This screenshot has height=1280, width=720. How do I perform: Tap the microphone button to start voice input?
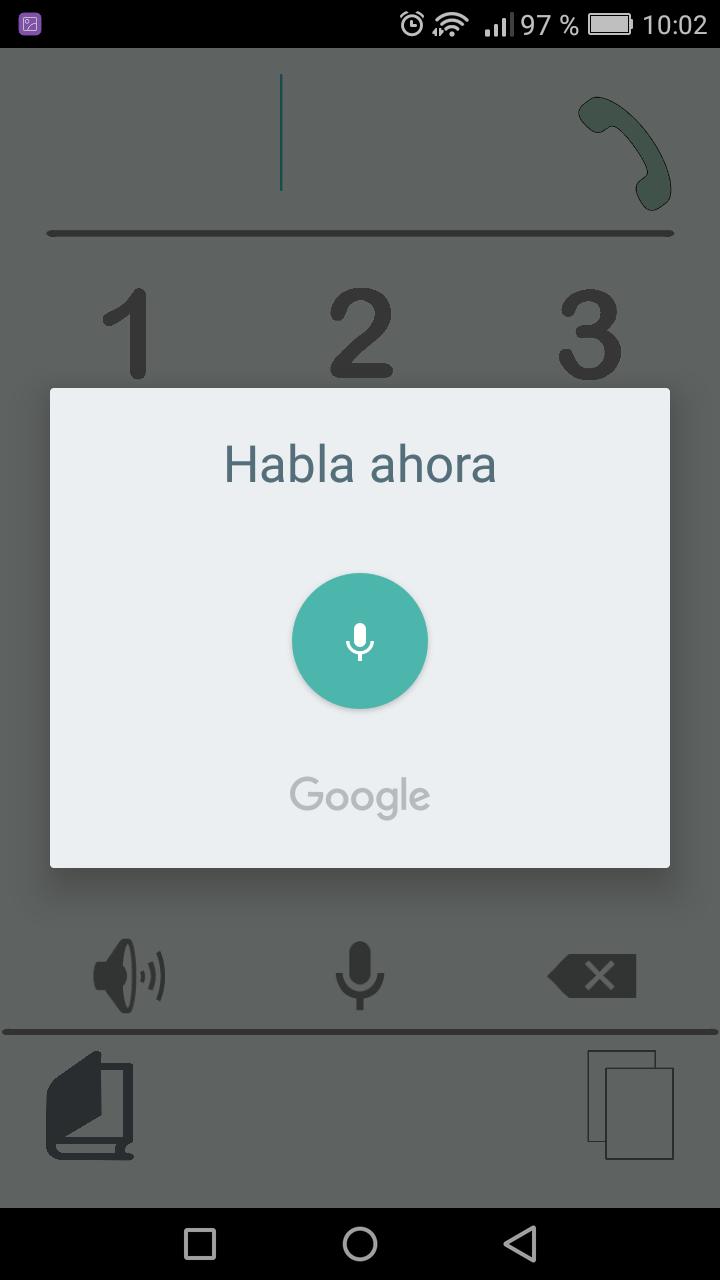[x=360, y=641]
